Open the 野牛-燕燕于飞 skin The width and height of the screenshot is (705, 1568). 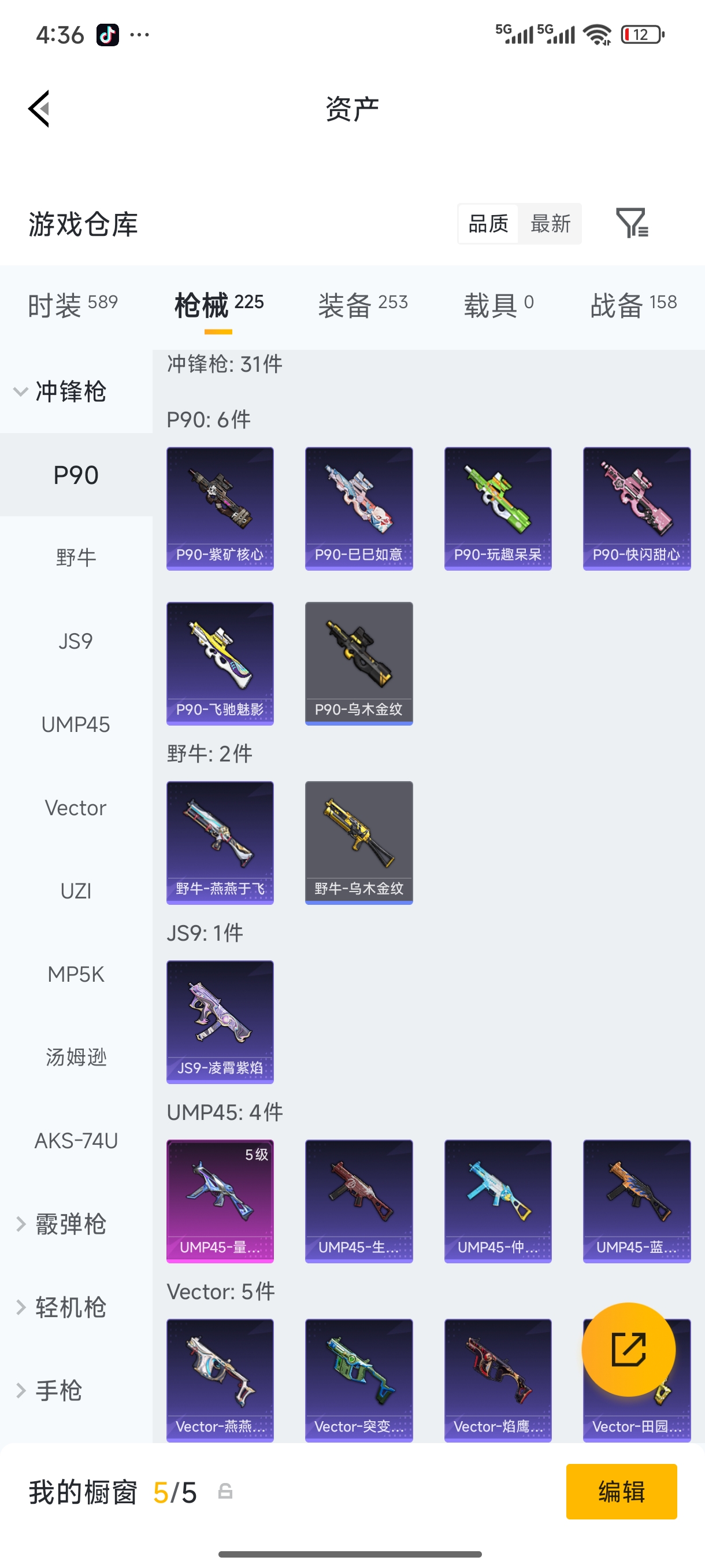(x=220, y=842)
